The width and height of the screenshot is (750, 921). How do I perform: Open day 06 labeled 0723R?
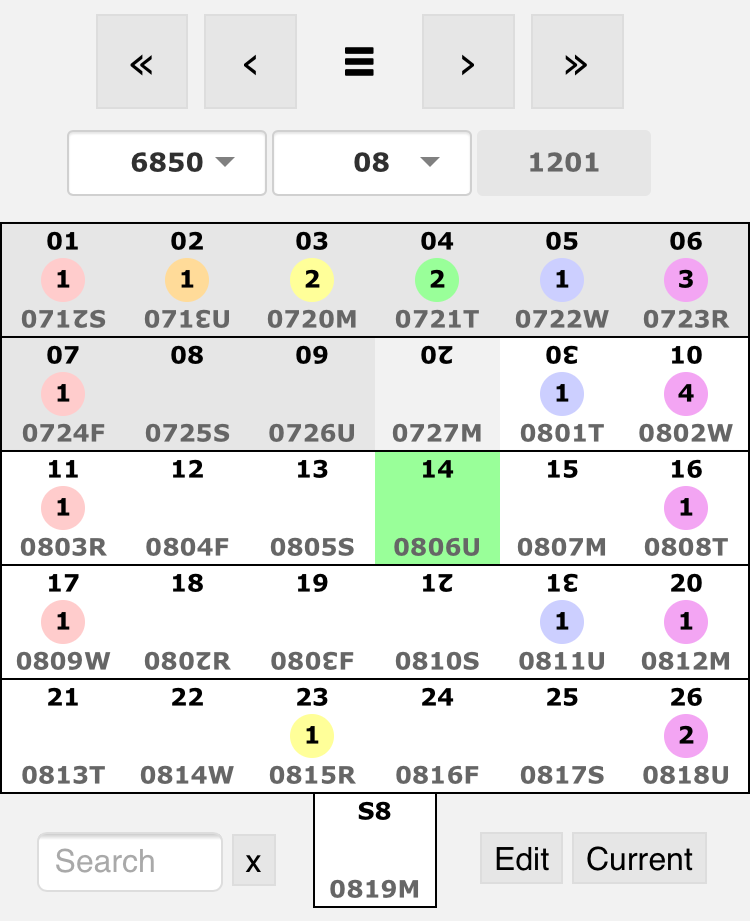686,280
